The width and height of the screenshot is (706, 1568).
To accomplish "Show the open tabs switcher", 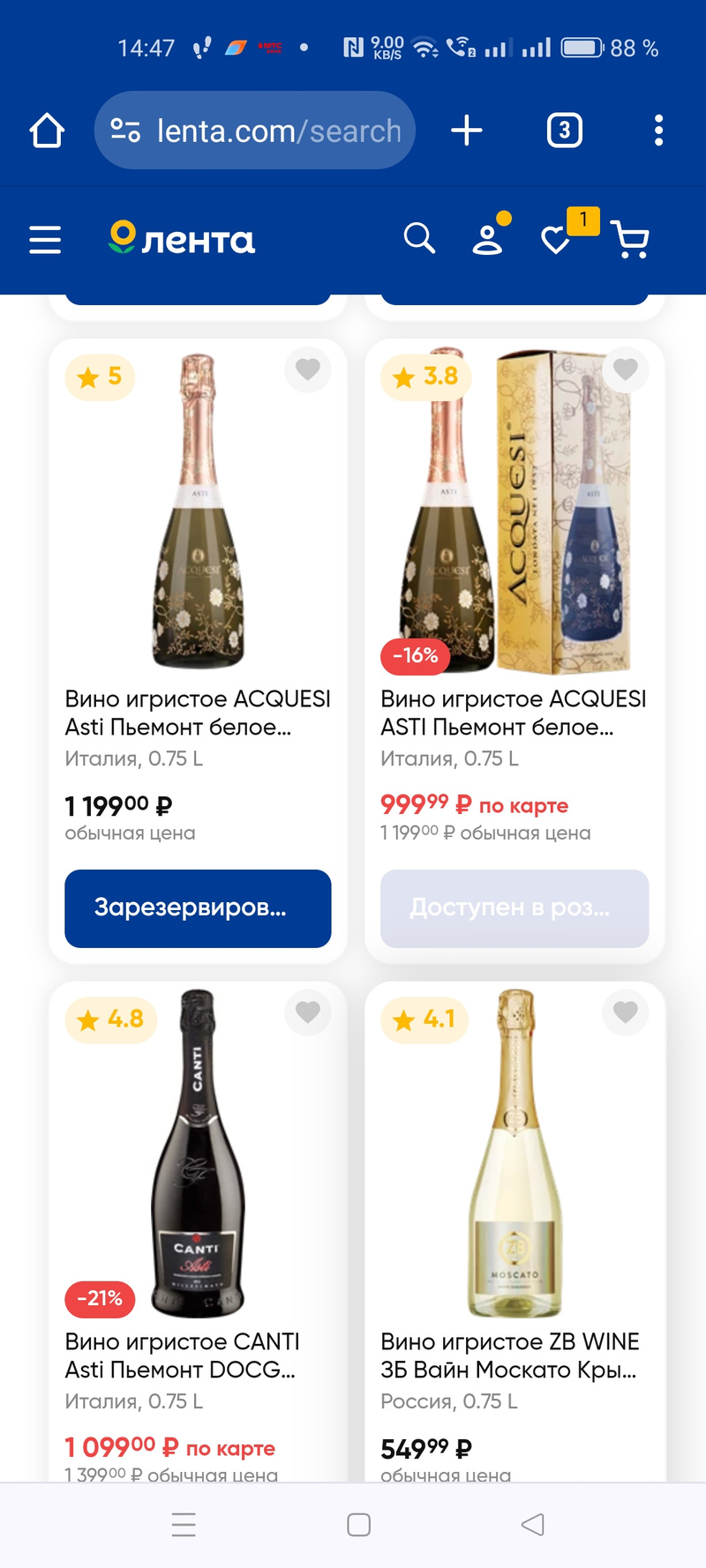I will [565, 131].
